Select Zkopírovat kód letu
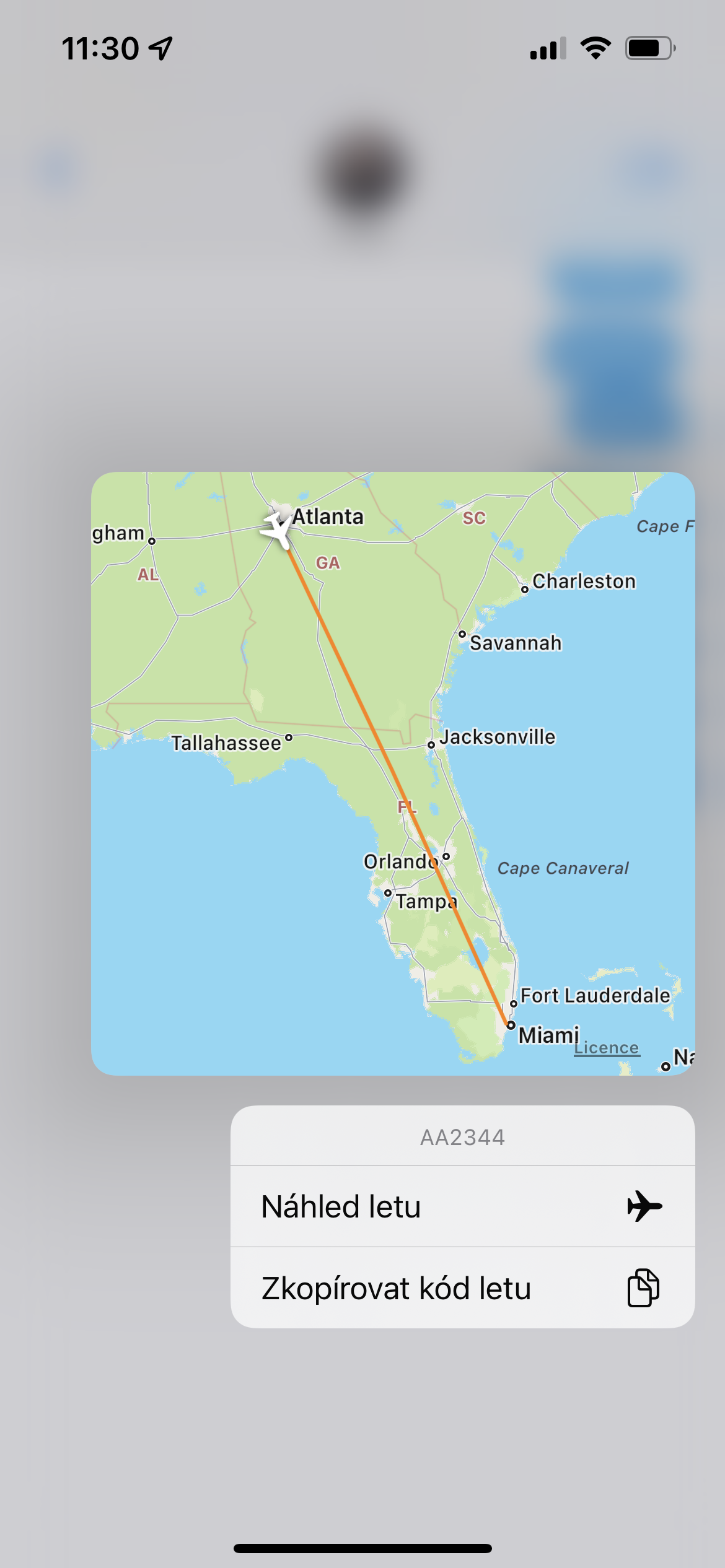Screen dimensions: 725x1568 [x=462, y=1288]
